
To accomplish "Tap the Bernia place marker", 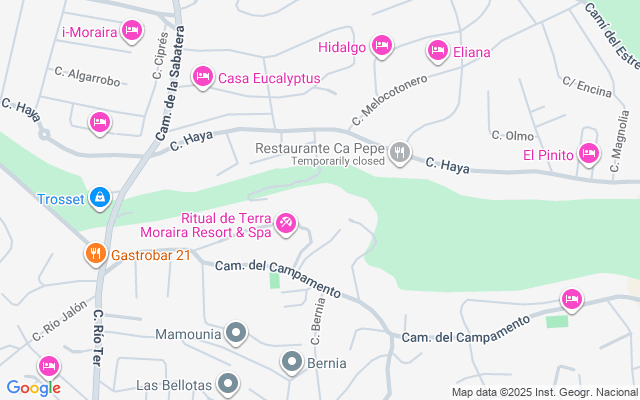I will pyautogui.click(x=292, y=362).
